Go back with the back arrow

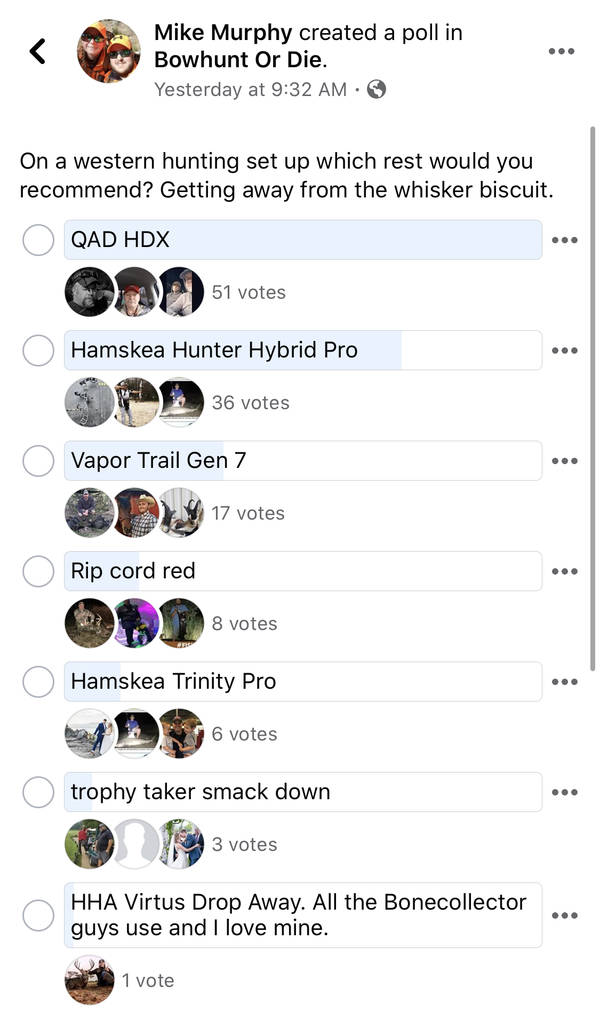[38, 51]
